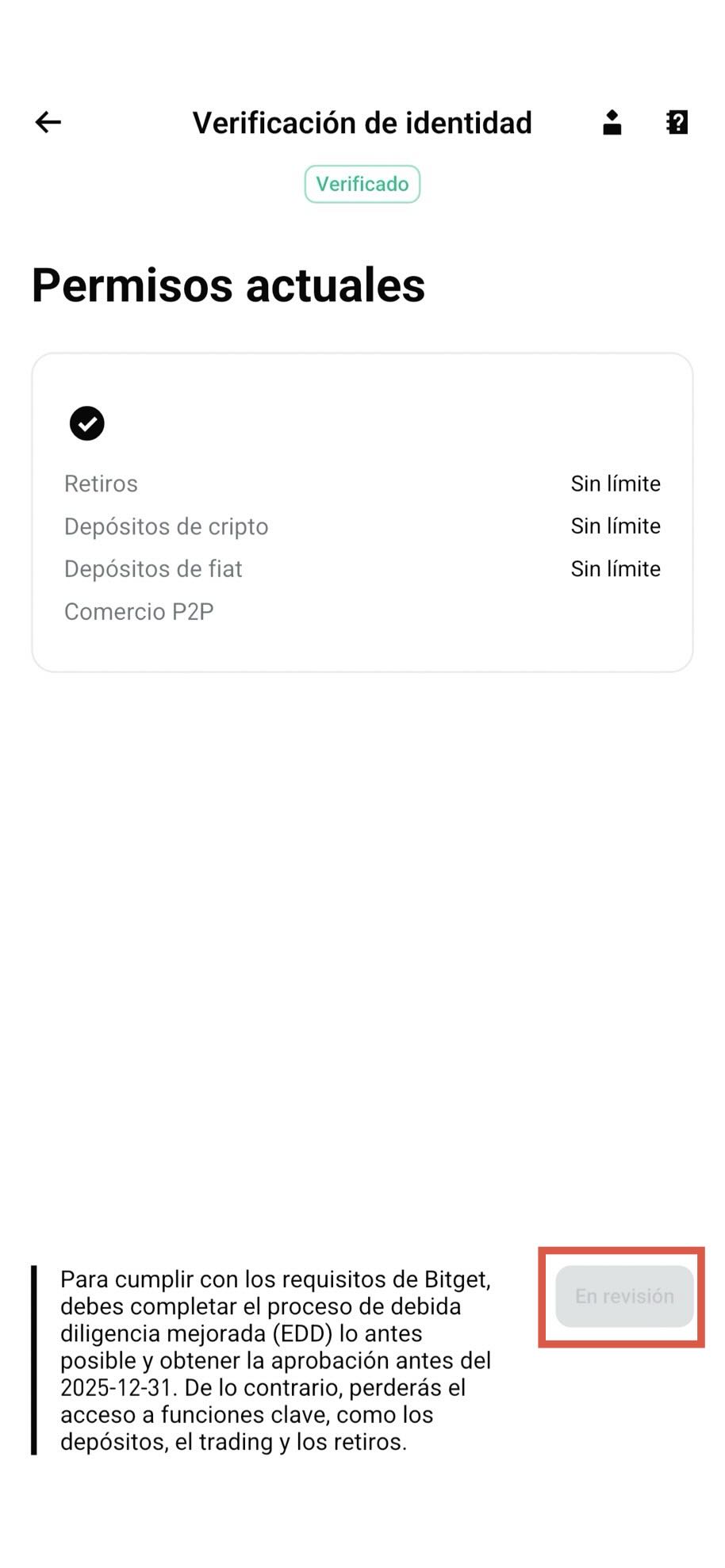The image size is (725, 1568).
Task: Tap the back arrow to exit identity verification
Action: pyautogui.click(x=47, y=122)
